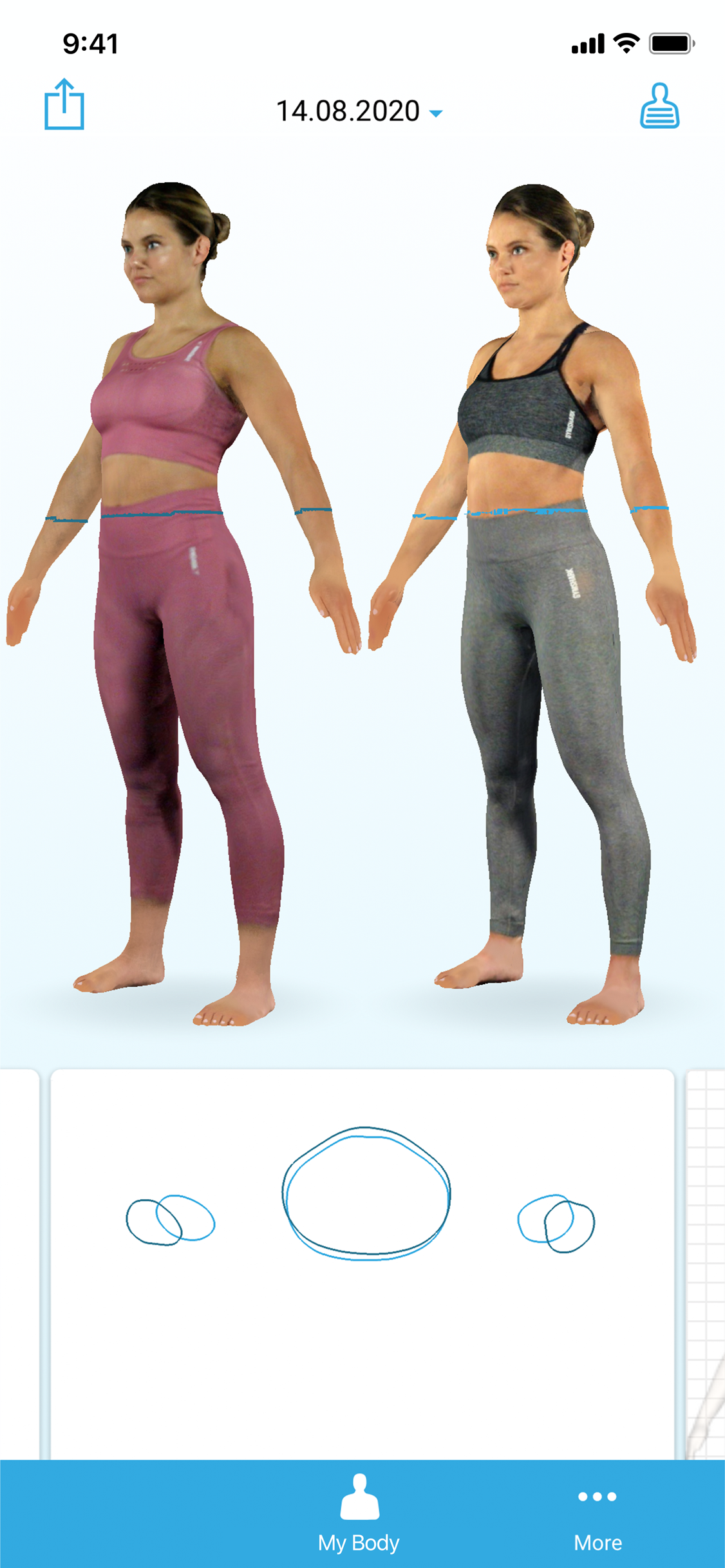This screenshot has width=725, height=1568.
Task: Open the More tab
Action: pos(598,1514)
